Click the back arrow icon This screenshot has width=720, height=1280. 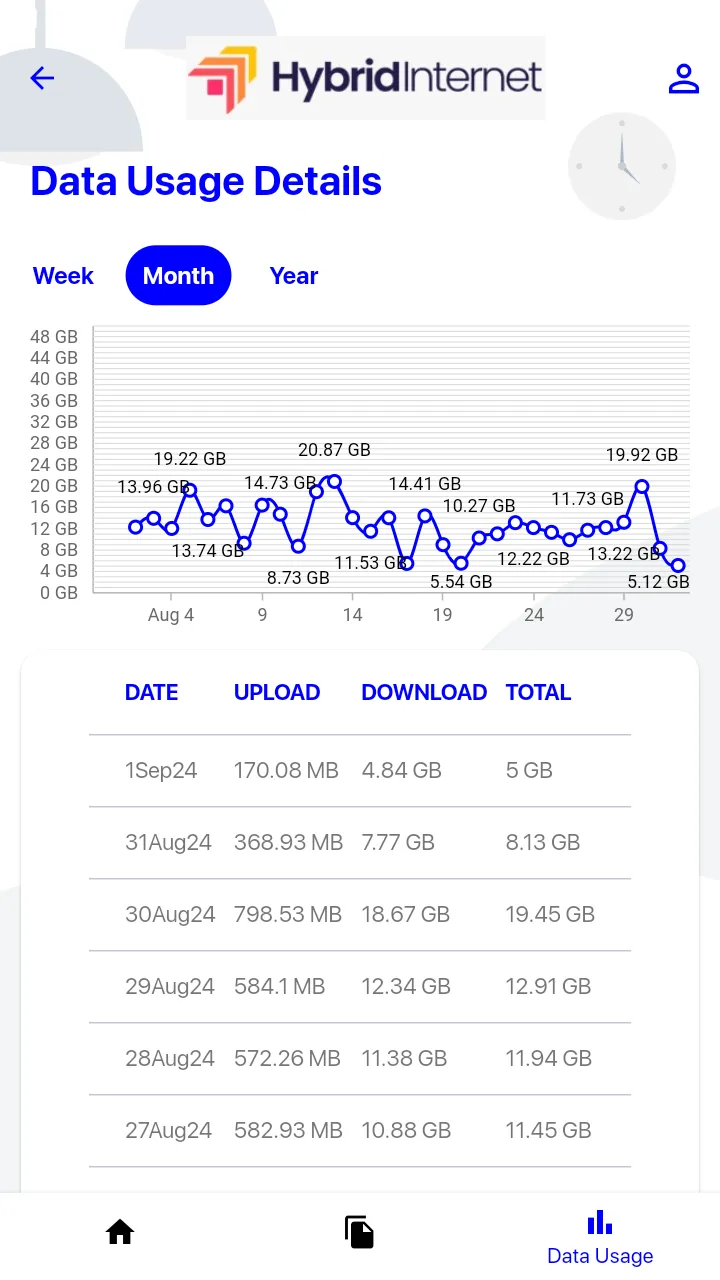(41, 78)
